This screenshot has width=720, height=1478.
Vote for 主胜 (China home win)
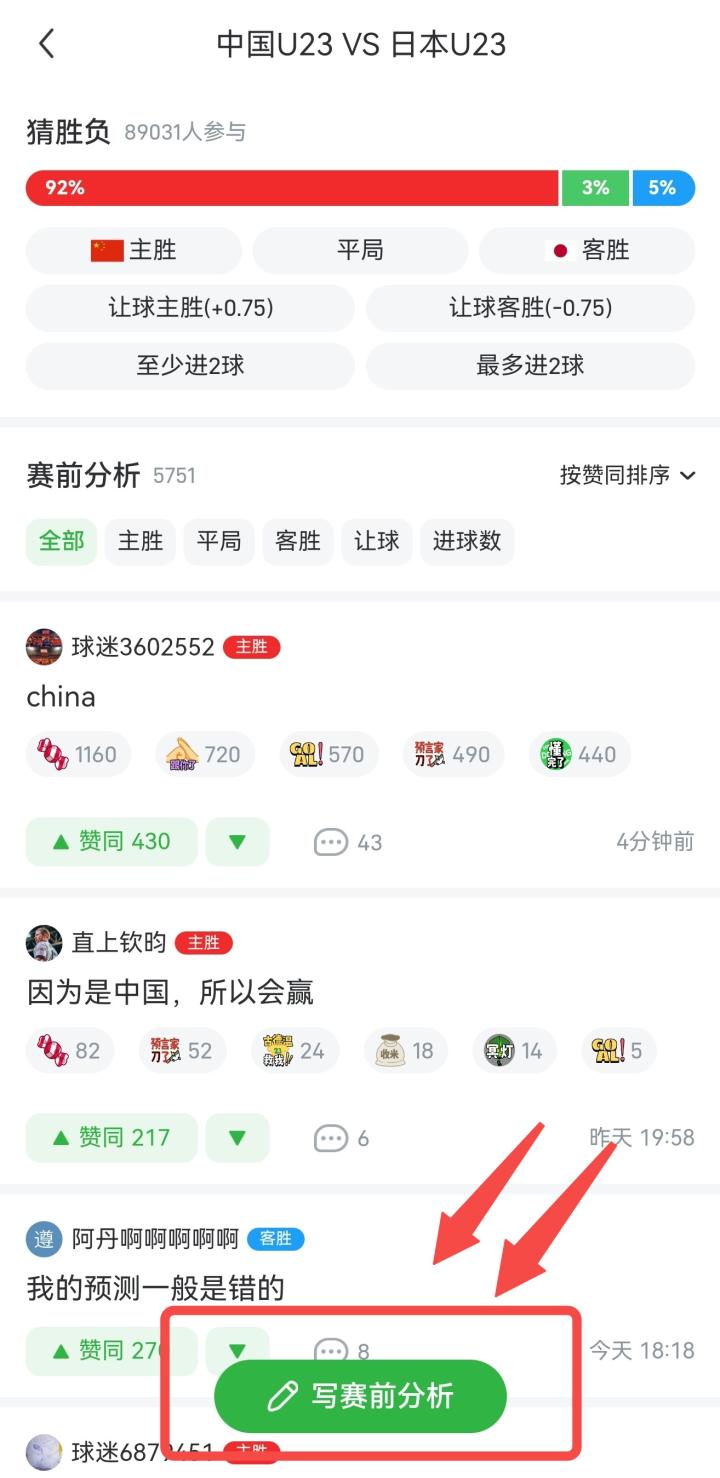(x=134, y=250)
